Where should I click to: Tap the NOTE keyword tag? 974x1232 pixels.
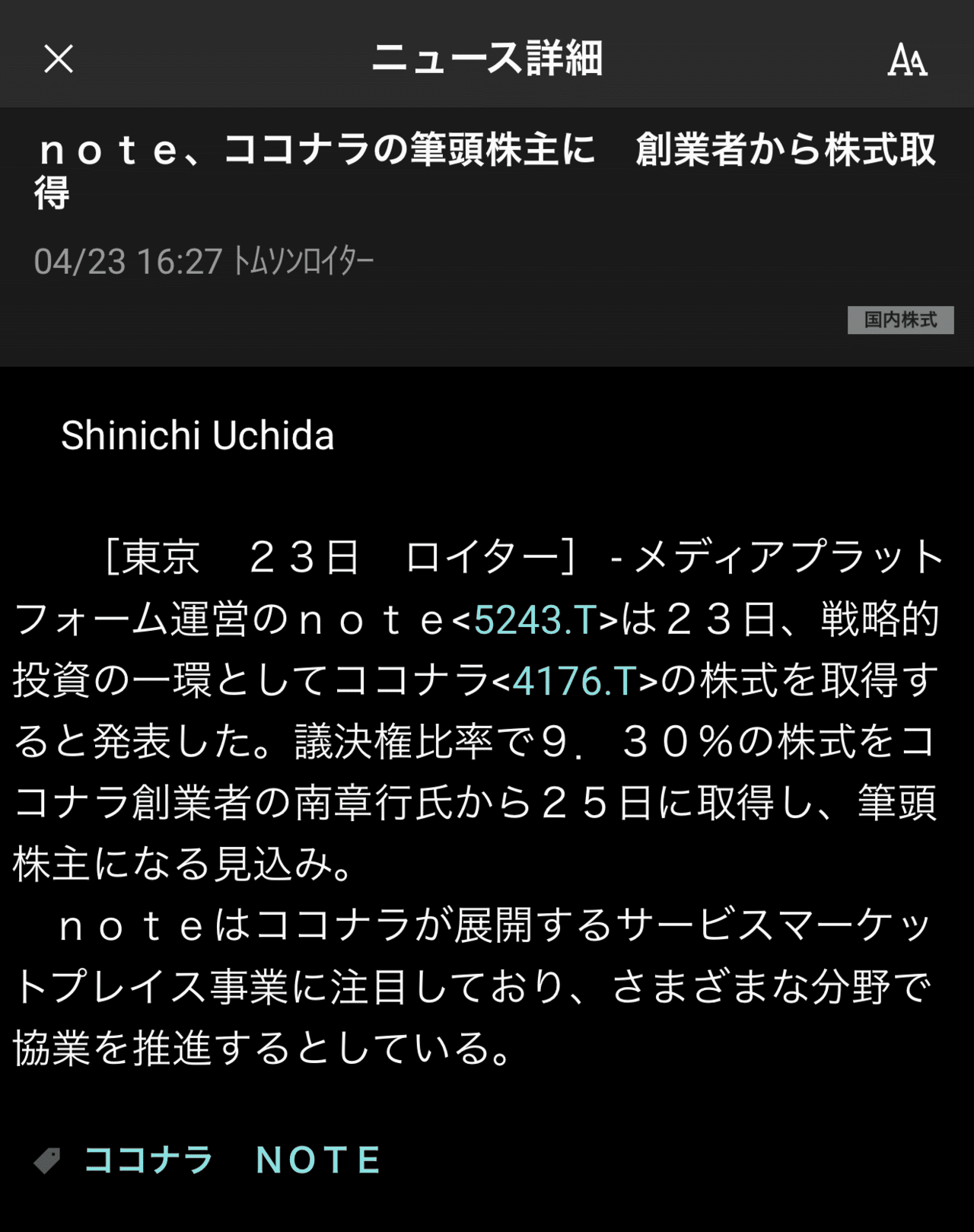(x=319, y=1160)
